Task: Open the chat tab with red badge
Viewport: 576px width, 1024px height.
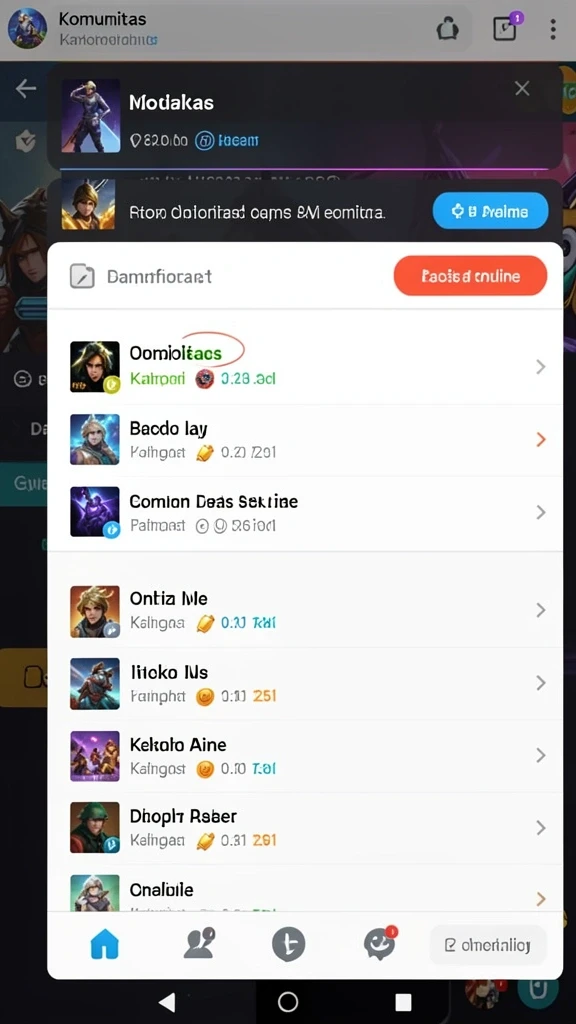Action: 381,944
